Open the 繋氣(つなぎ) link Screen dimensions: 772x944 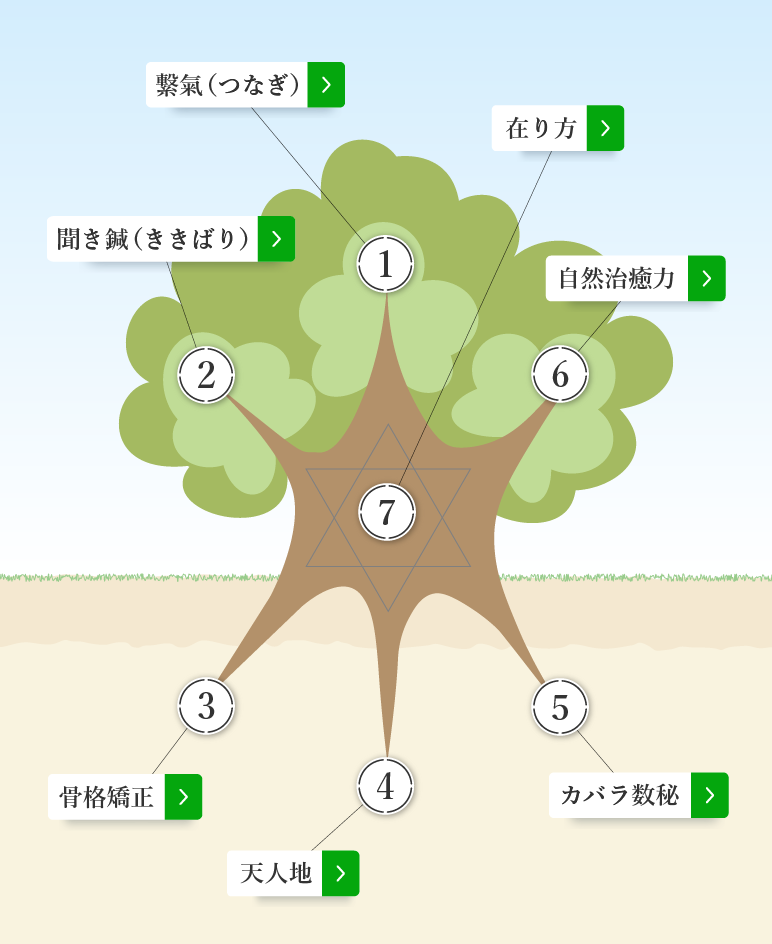(x=245, y=85)
